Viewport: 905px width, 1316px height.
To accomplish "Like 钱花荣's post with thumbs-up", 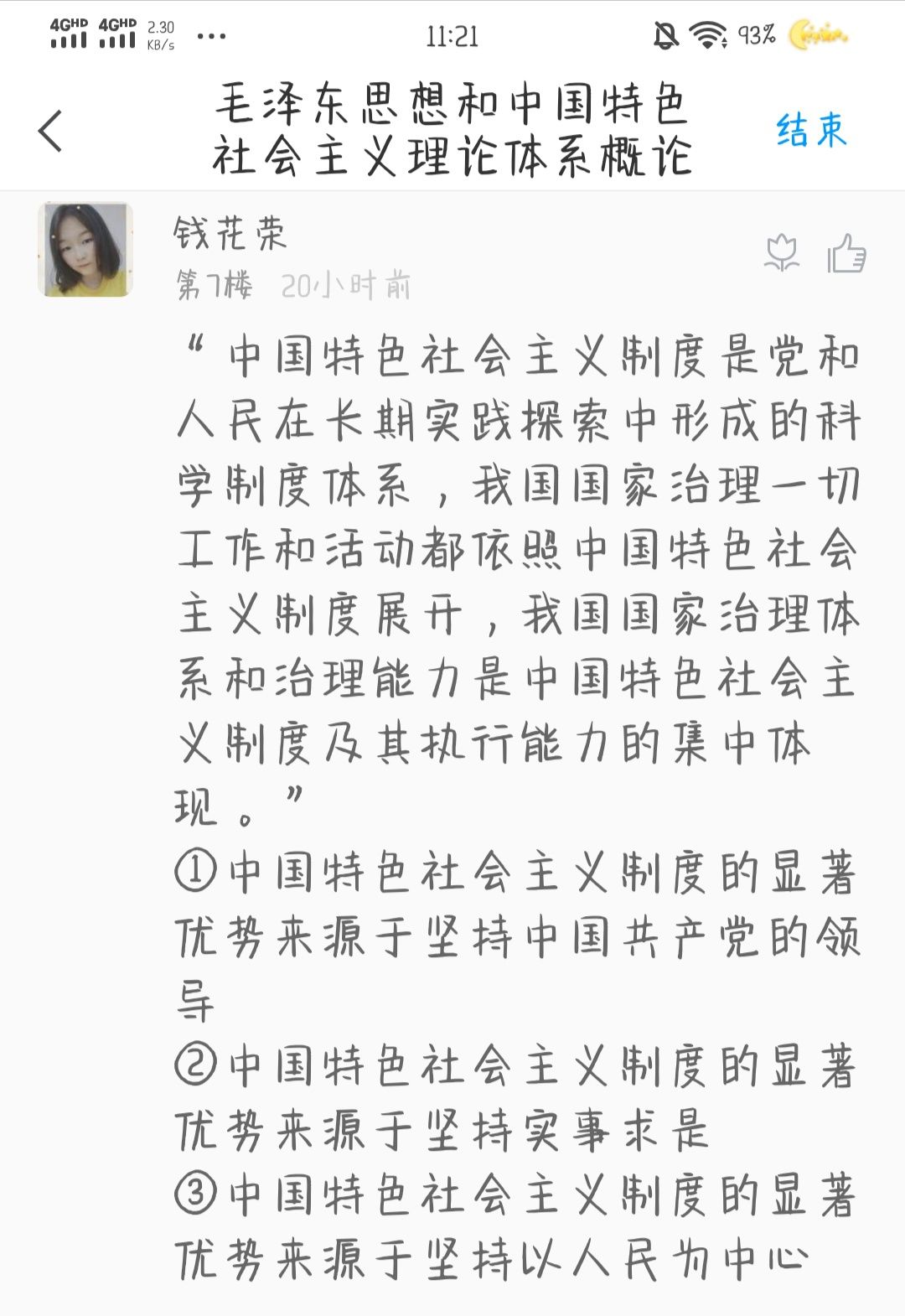I will click(x=846, y=253).
